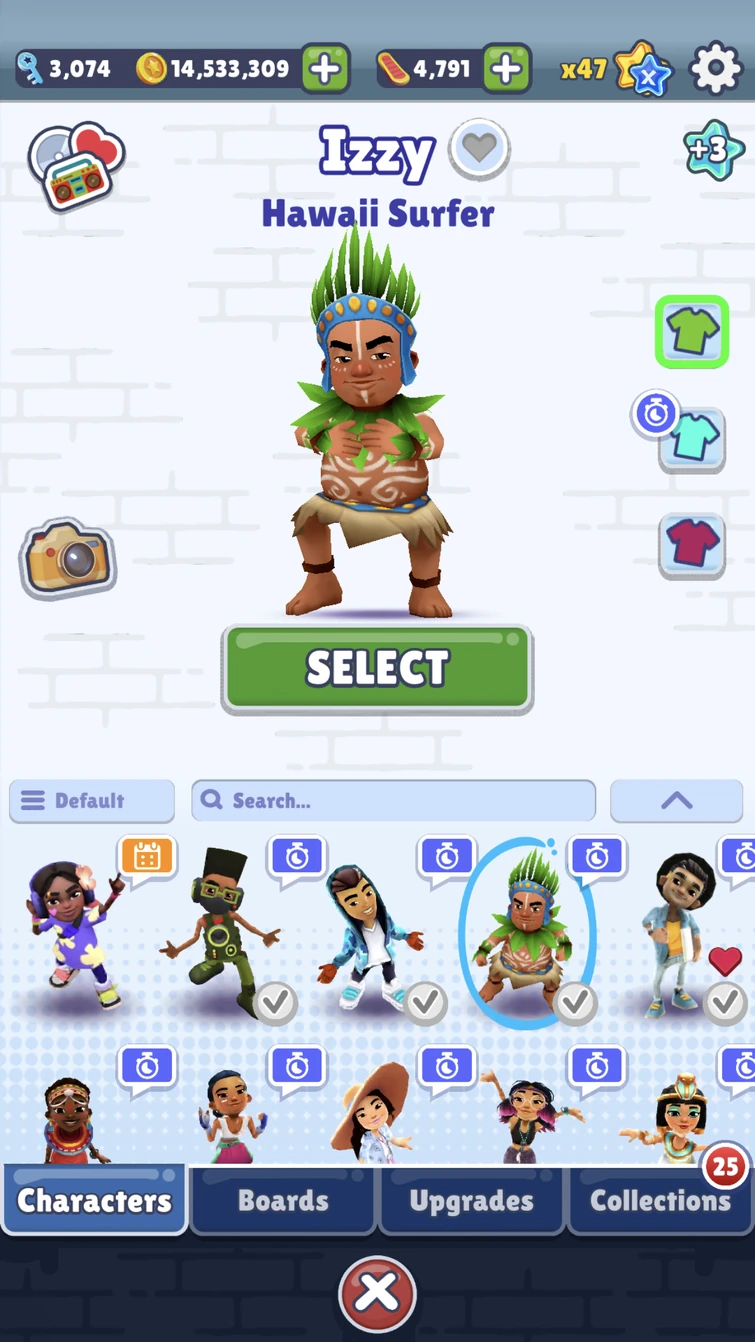Close the screen with the red X
Screen dimensions: 755x1342
[x=377, y=1293]
